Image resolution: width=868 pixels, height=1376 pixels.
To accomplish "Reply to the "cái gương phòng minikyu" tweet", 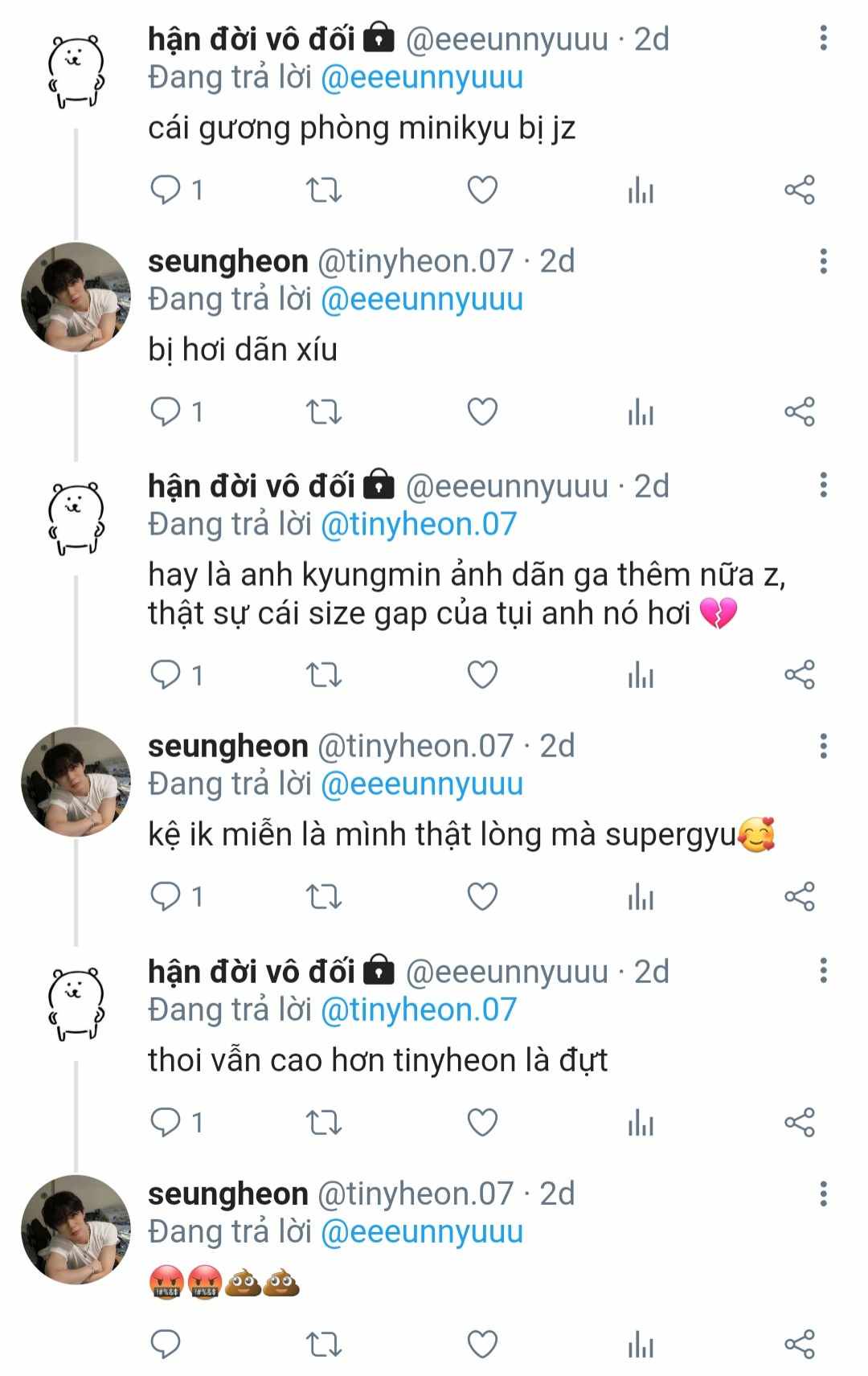I will point(166,190).
